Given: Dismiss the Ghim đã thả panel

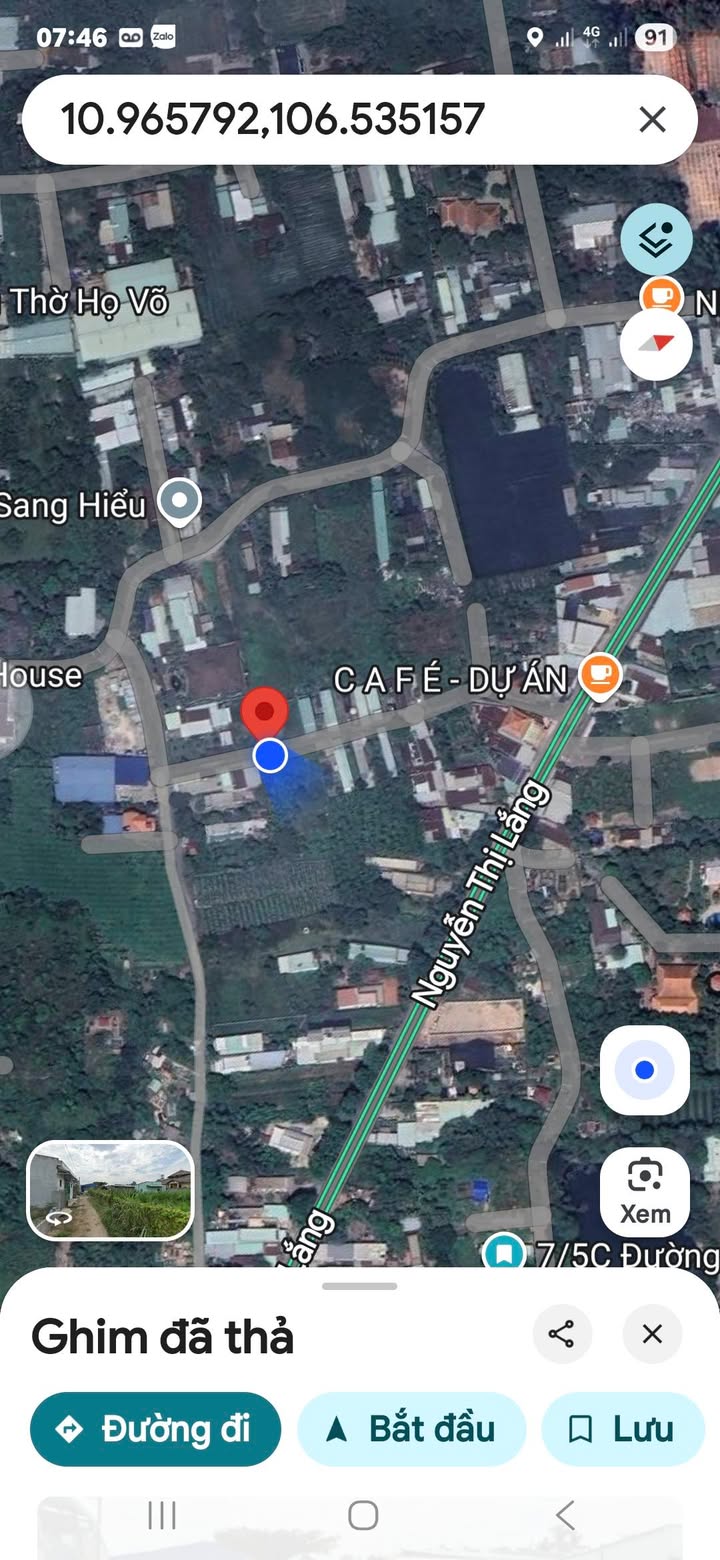Looking at the screenshot, I should coord(652,1333).
